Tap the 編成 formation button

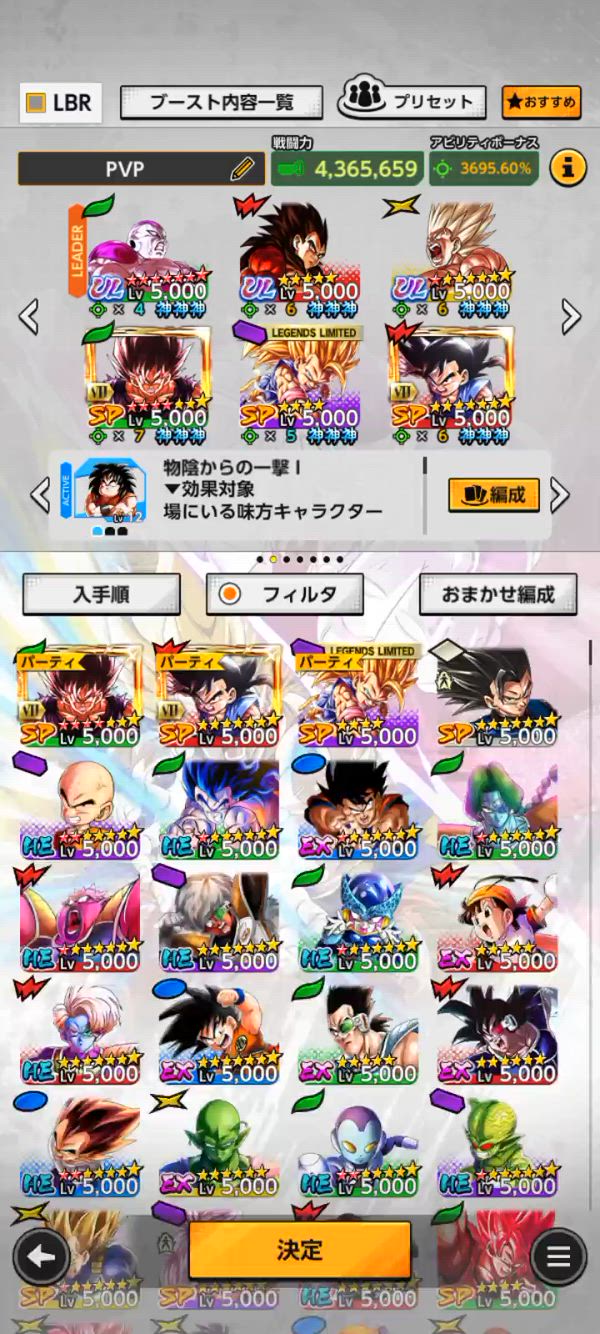pyautogui.click(x=494, y=494)
